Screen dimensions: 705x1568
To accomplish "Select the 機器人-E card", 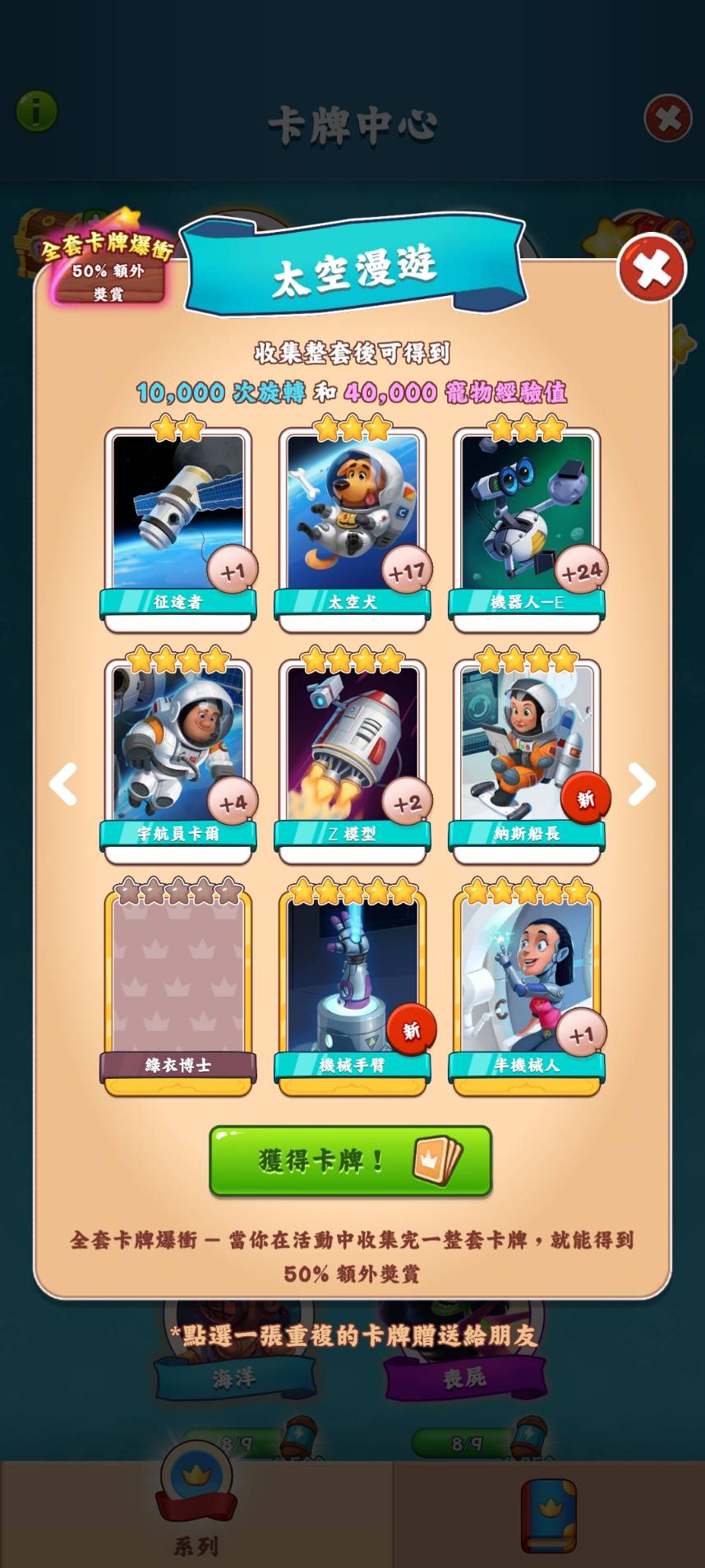I will click(x=527, y=530).
